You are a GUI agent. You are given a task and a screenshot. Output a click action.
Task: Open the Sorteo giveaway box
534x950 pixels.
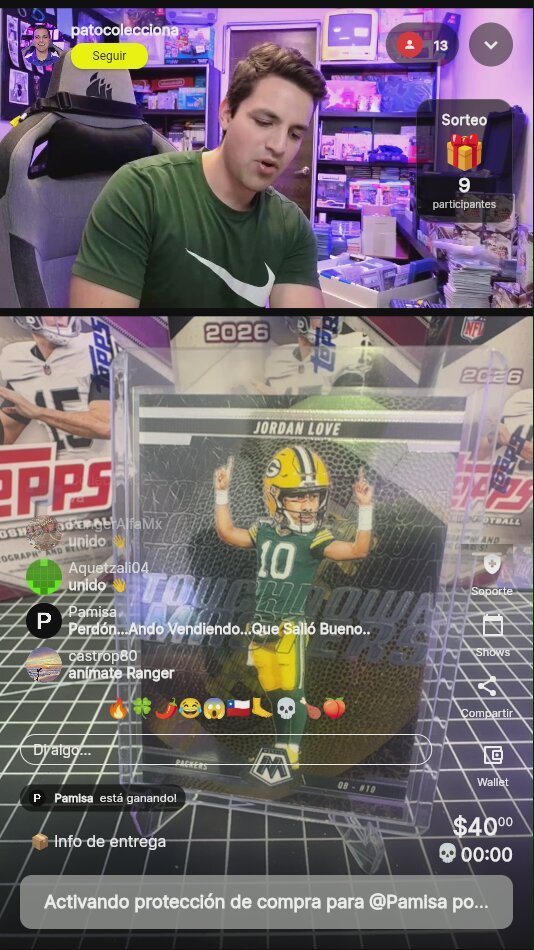click(464, 161)
